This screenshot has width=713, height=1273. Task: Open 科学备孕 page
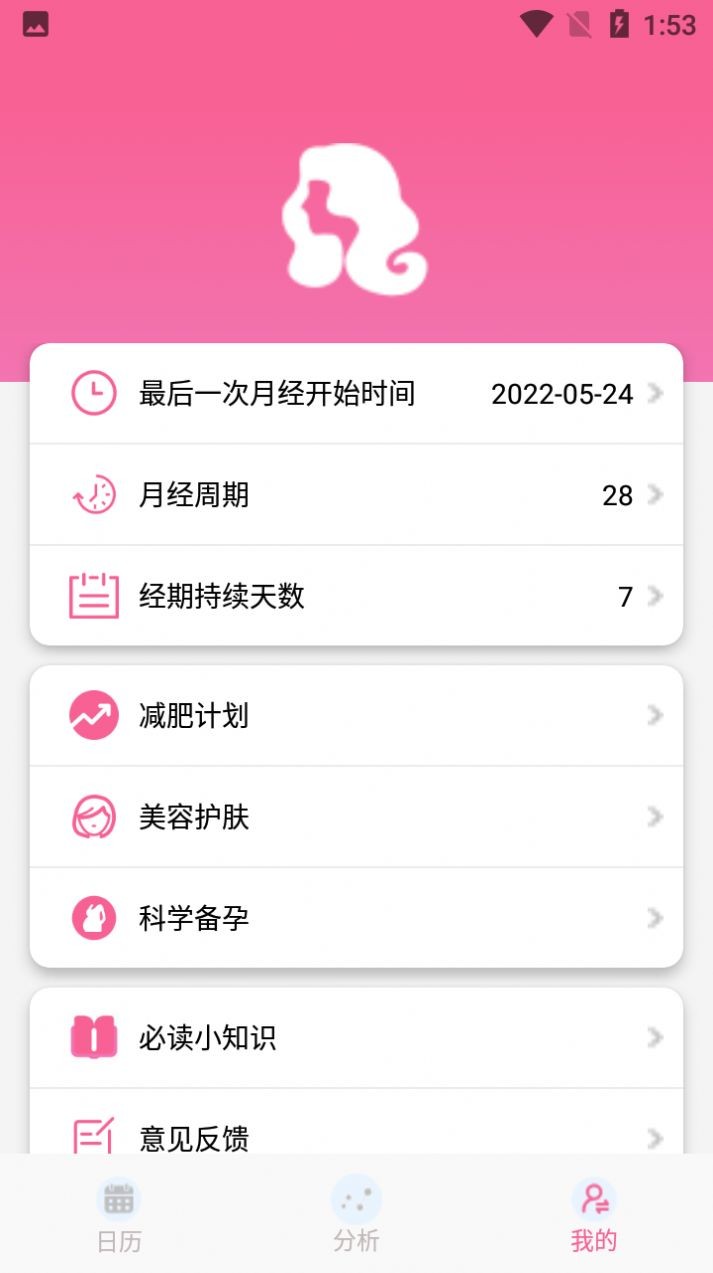tap(356, 918)
